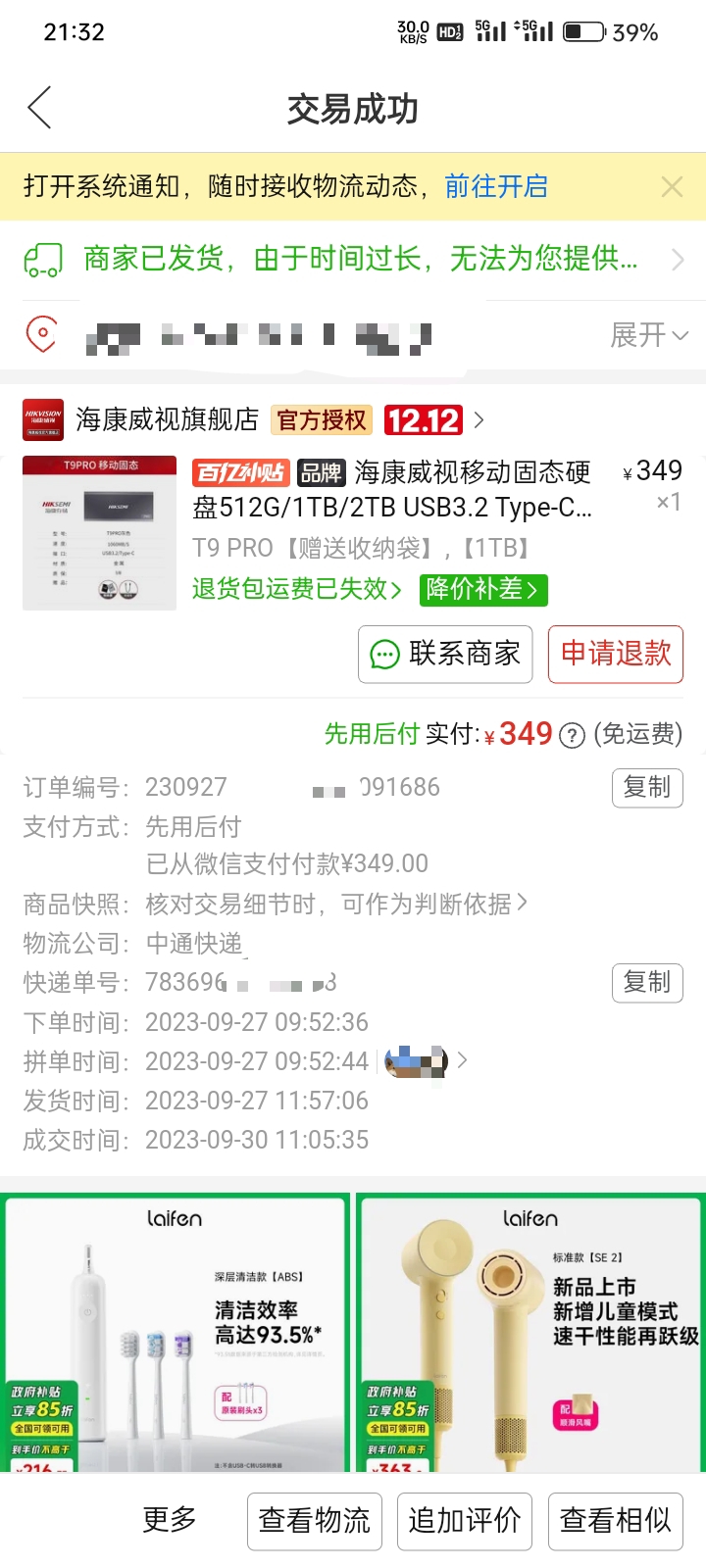Contact the seller via 联系商家
This screenshot has width=706, height=1568.
click(x=445, y=654)
